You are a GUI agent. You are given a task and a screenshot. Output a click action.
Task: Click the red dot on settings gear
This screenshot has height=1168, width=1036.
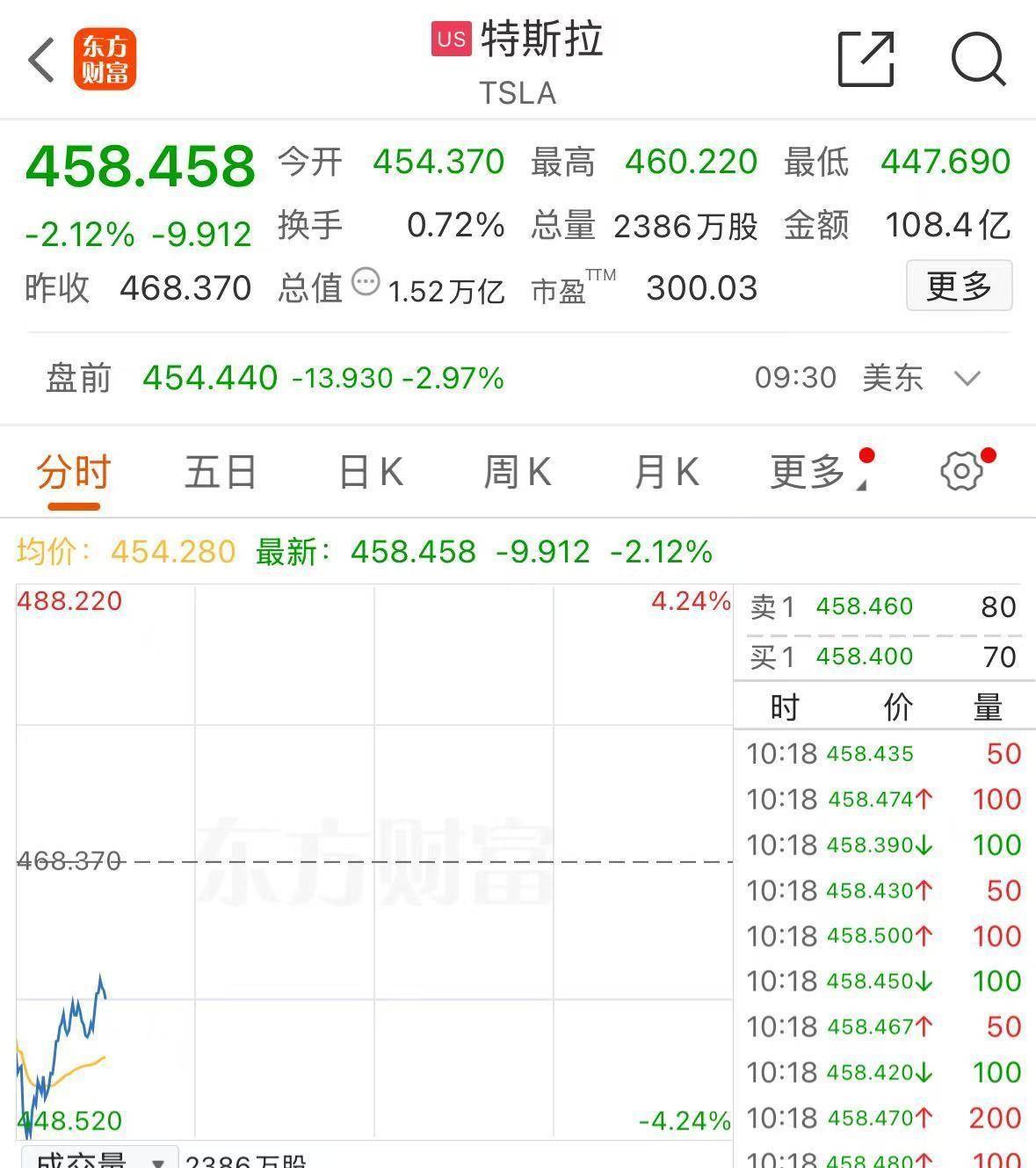(x=990, y=455)
